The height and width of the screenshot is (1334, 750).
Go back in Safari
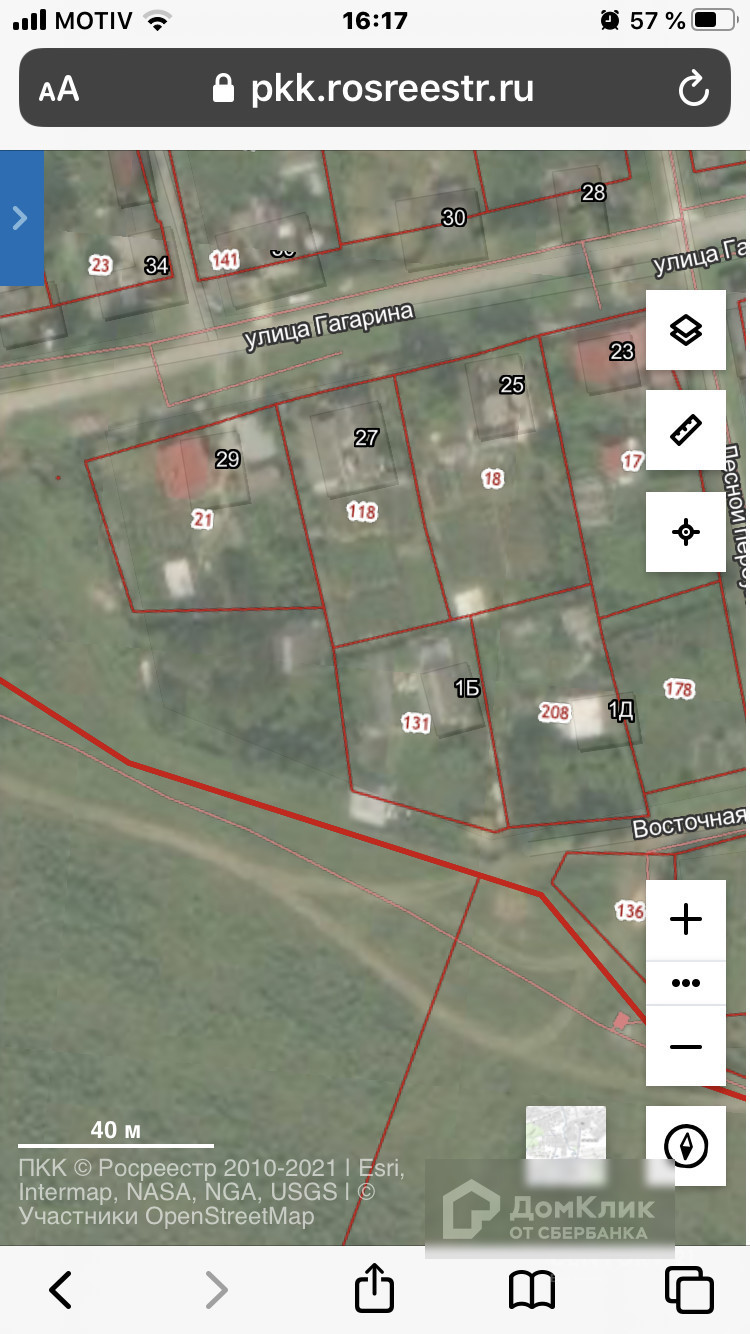60,1290
